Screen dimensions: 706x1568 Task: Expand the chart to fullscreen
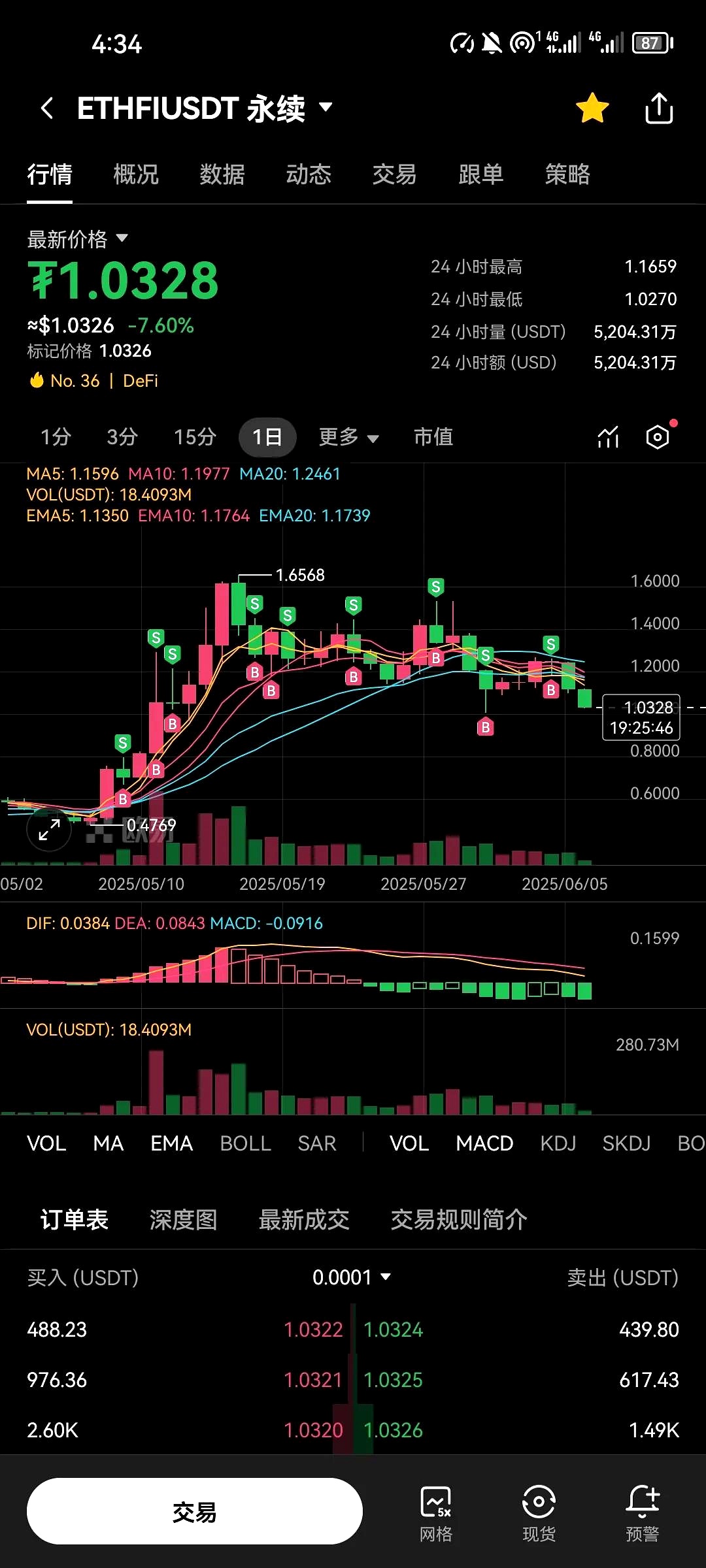pyautogui.click(x=49, y=830)
